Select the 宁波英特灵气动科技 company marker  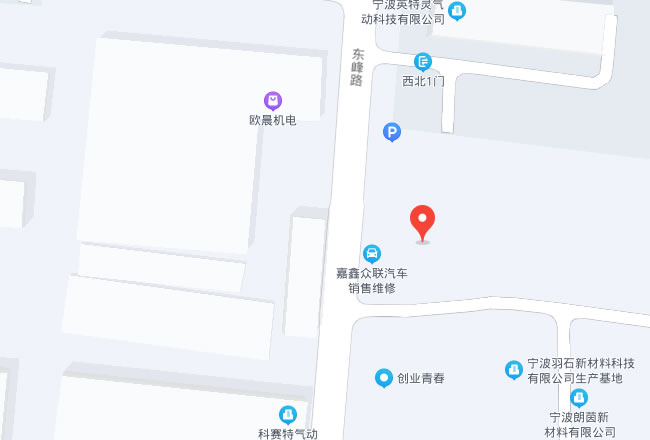point(457,12)
